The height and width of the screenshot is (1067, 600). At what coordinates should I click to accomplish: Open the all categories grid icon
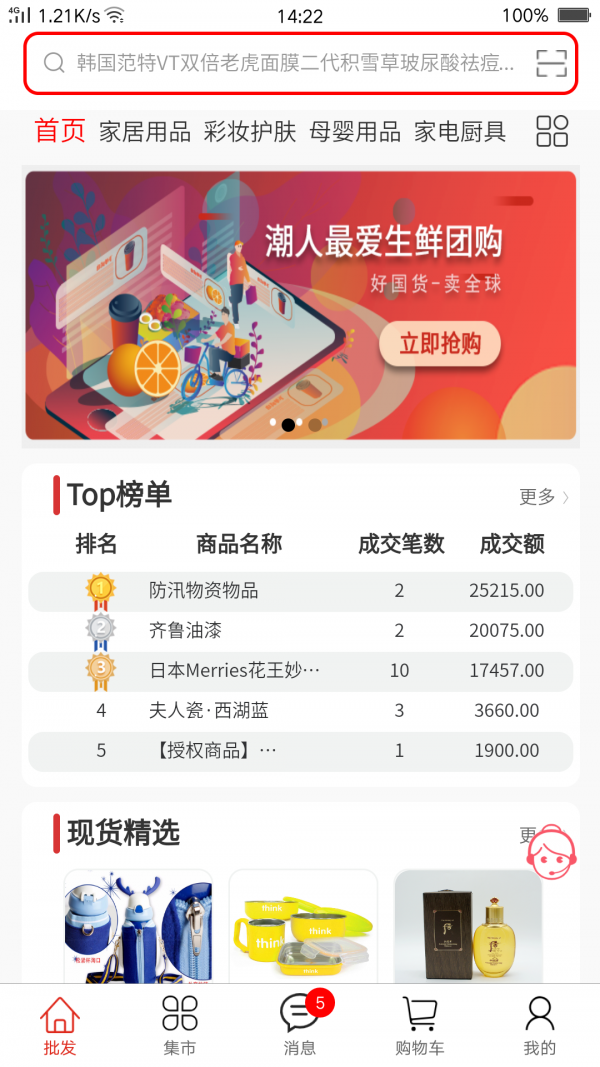click(x=552, y=131)
